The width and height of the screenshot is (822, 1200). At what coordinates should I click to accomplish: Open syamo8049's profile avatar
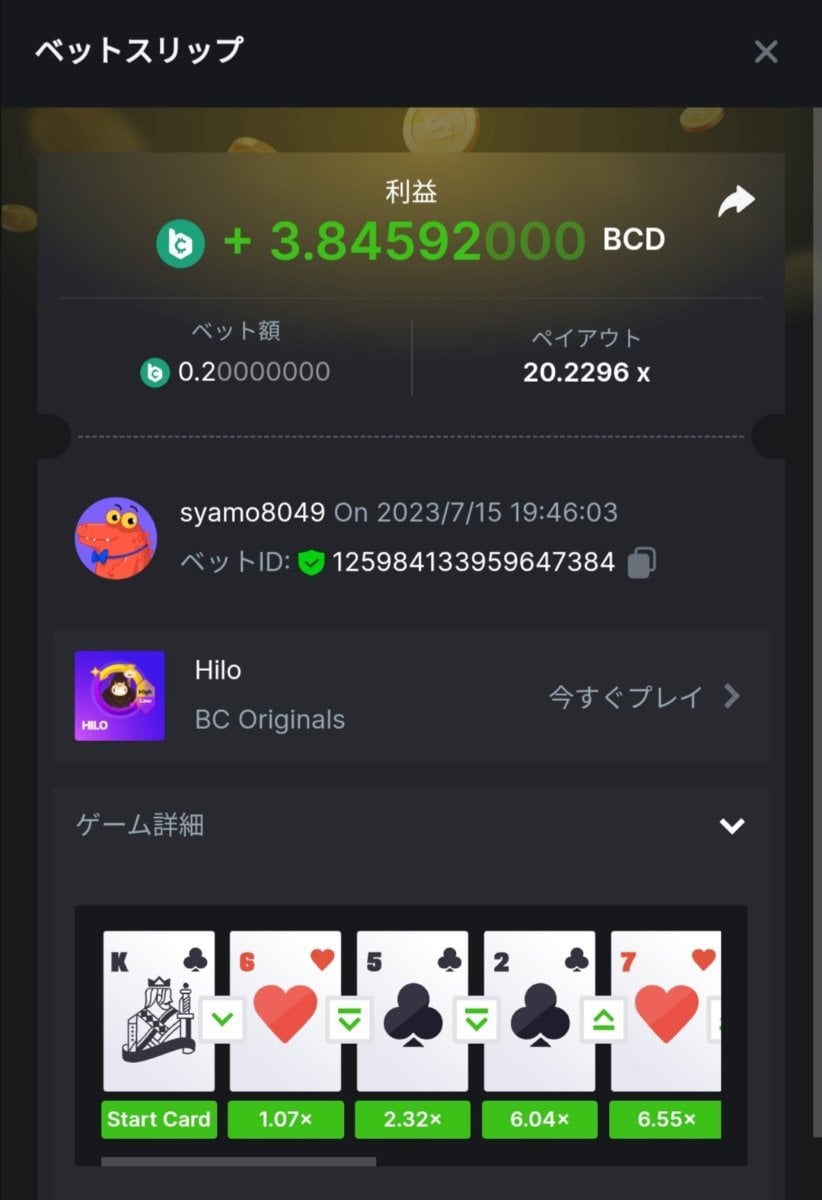click(x=116, y=537)
